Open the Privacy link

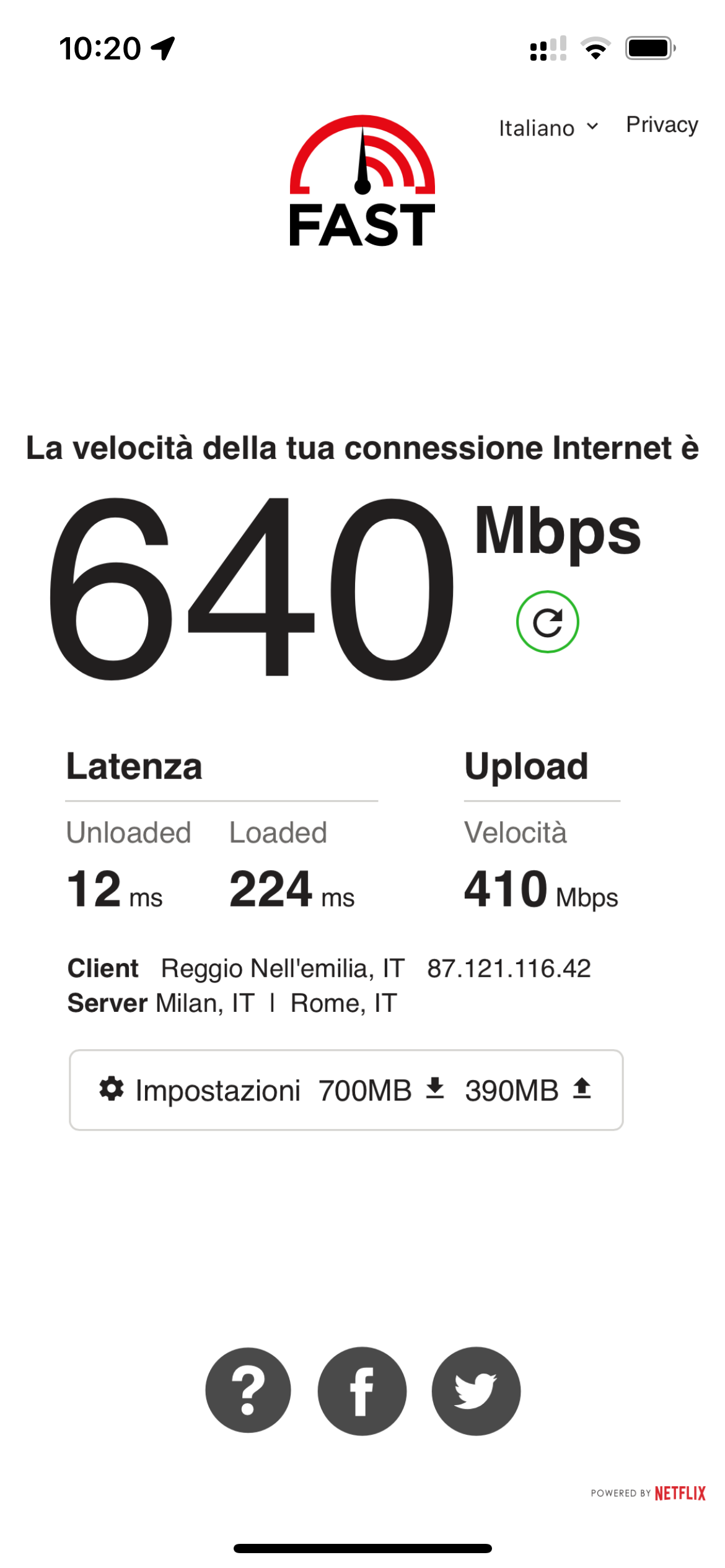click(x=662, y=125)
